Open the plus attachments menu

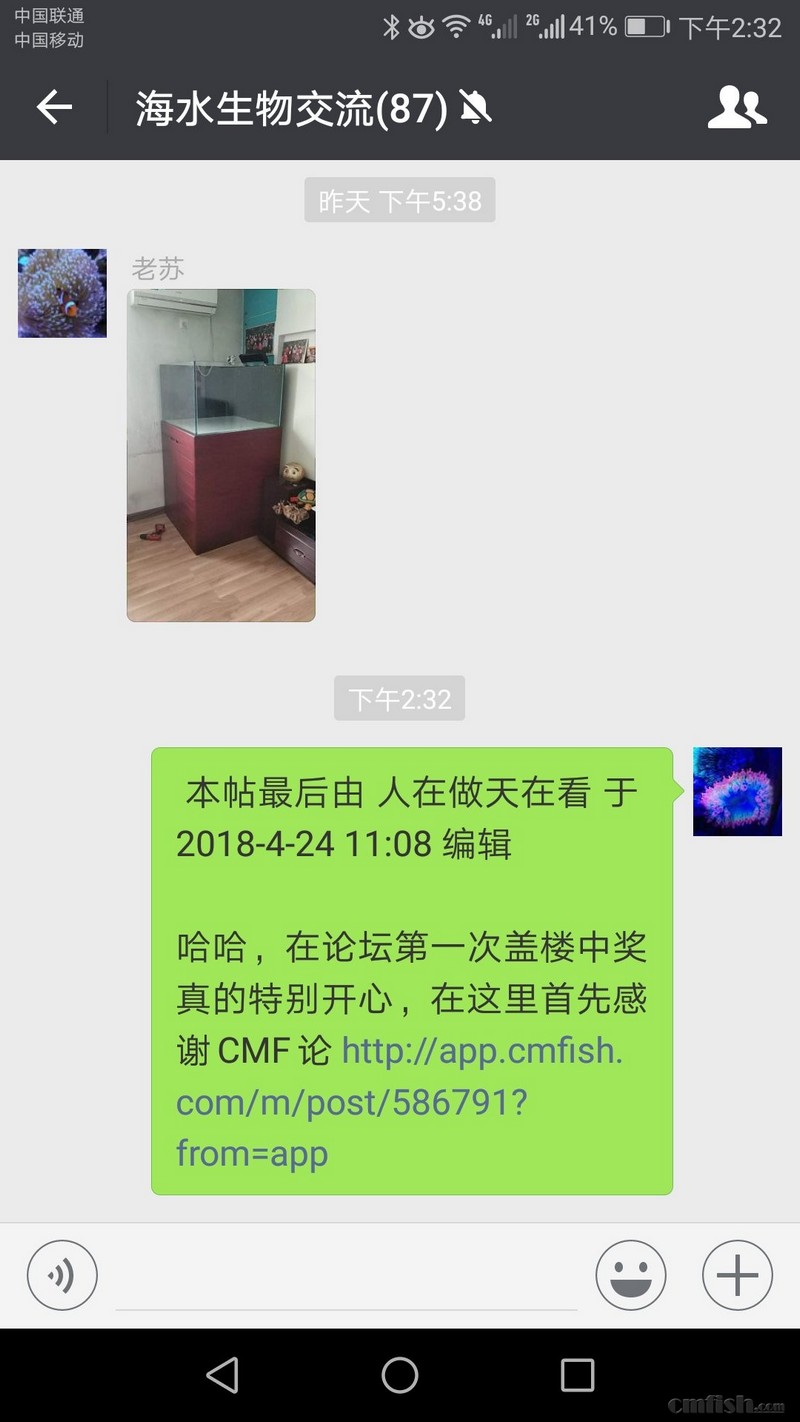pos(737,1275)
